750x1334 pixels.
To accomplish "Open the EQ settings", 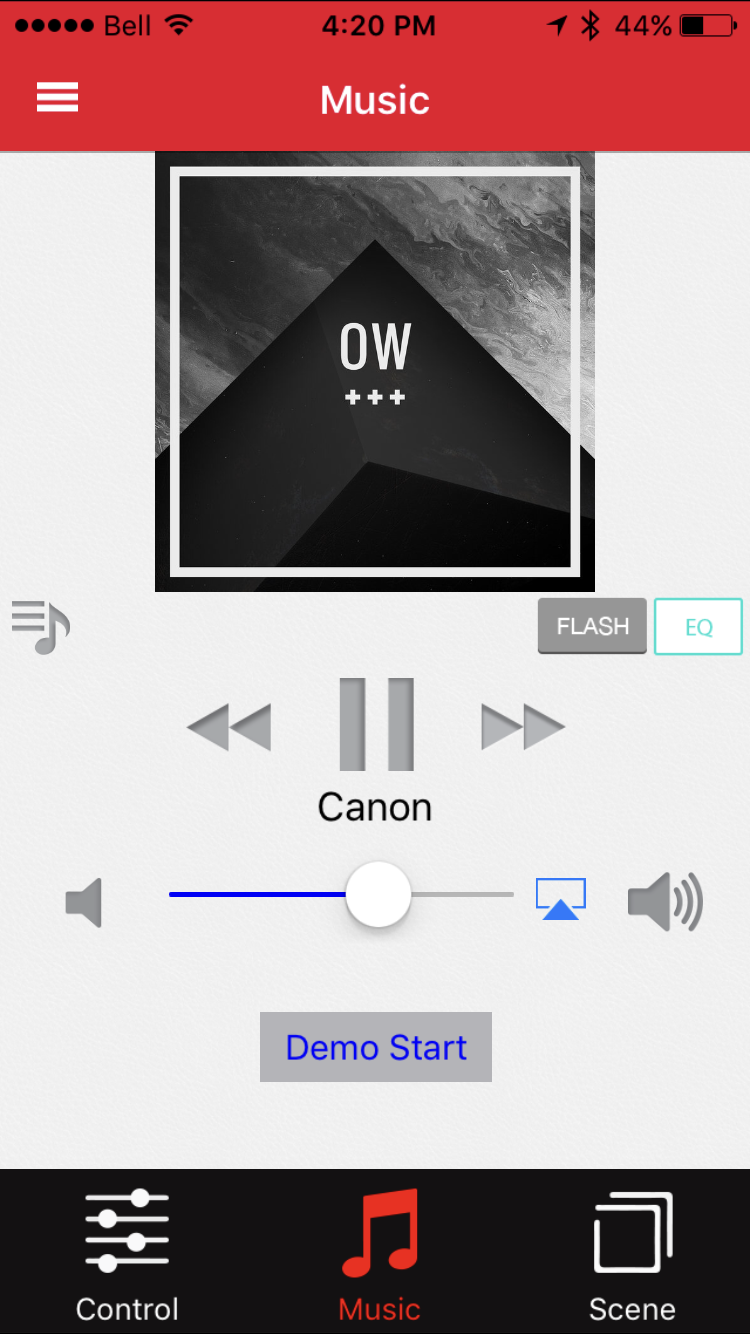I will tap(698, 627).
